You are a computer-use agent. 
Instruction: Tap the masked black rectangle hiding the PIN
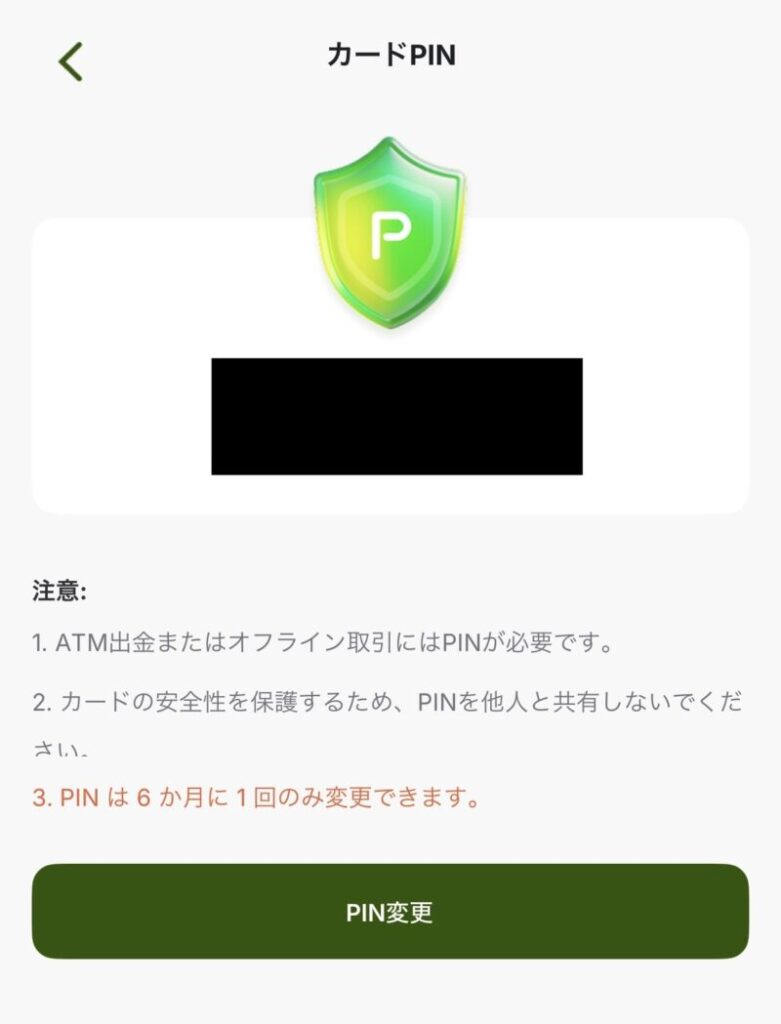pos(396,417)
